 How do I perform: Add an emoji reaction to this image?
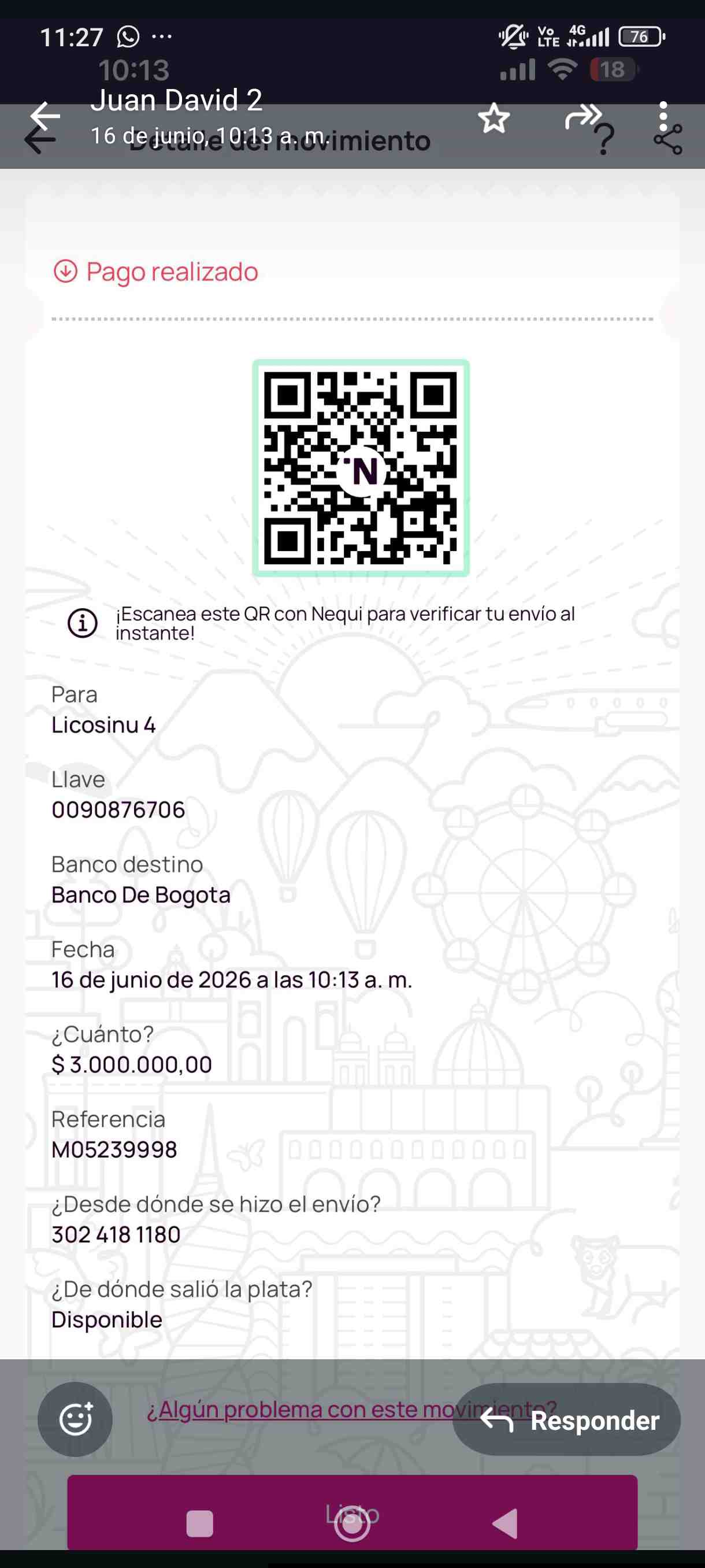(x=76, y=1419)
